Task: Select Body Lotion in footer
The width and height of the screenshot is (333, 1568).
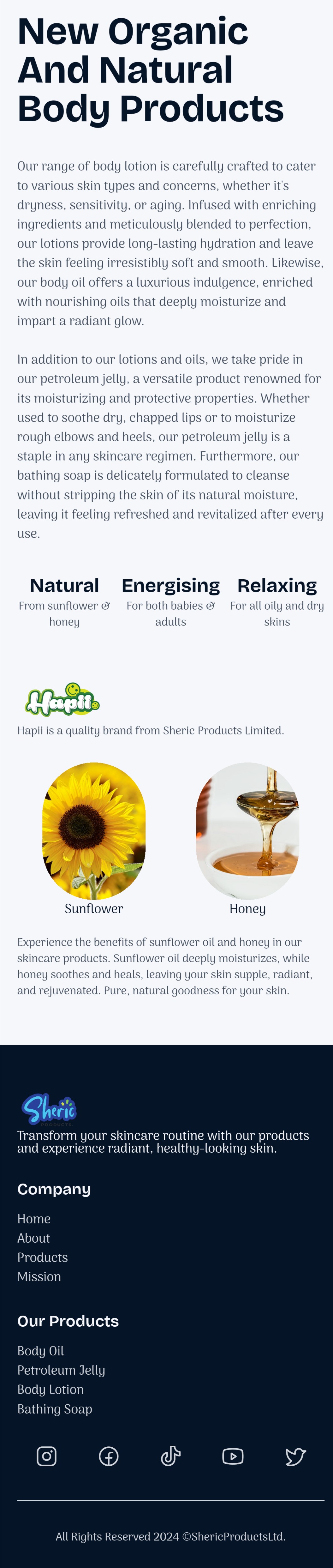Action: pyautogui.click(x=51, y=1389)
